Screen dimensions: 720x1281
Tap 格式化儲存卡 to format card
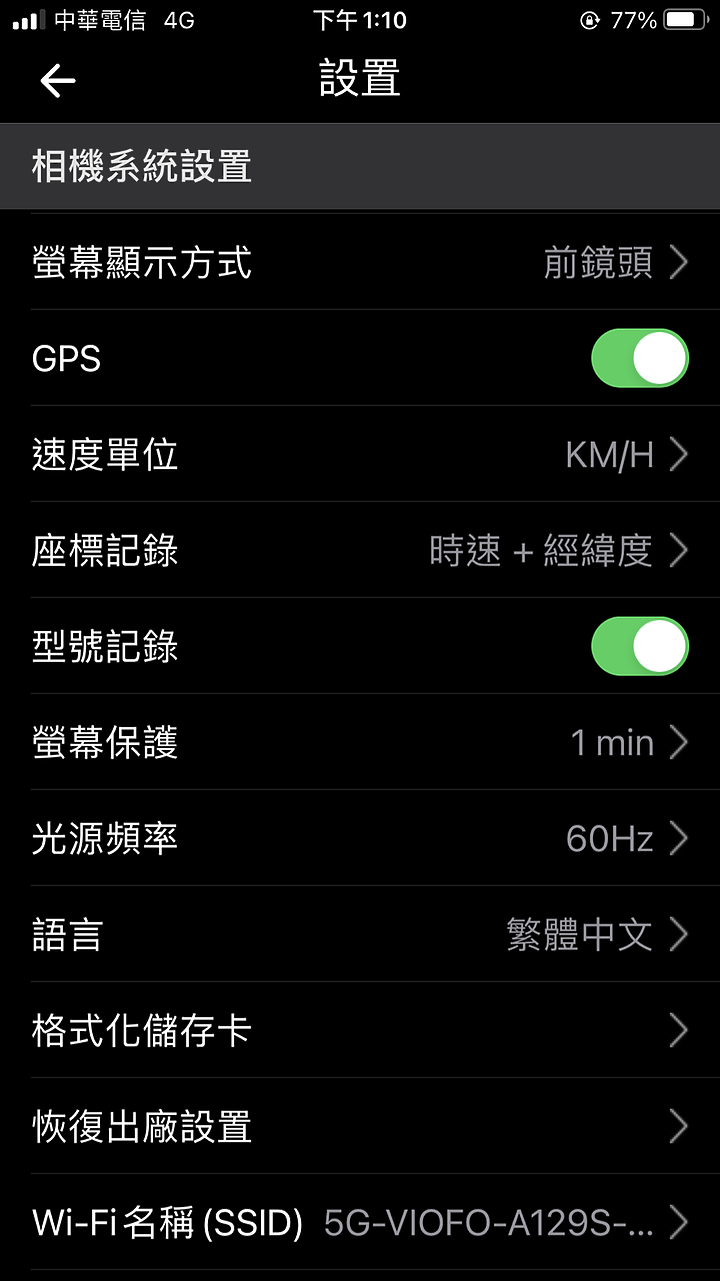(x=360, y=1031)
